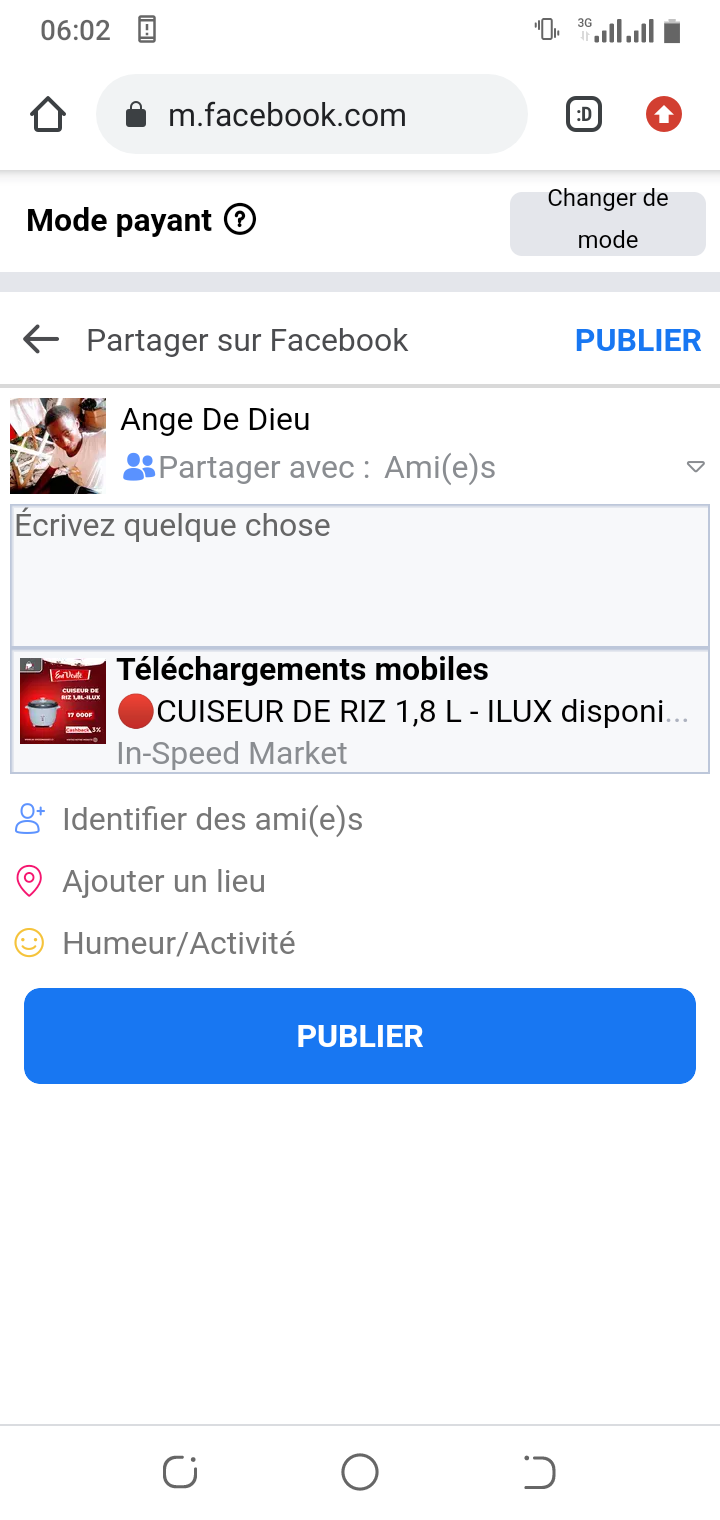The height and width of the screenshot is (1520, 720).
Task: Select Identifier des ami(e)s
Action: click(x=212, y=820)
